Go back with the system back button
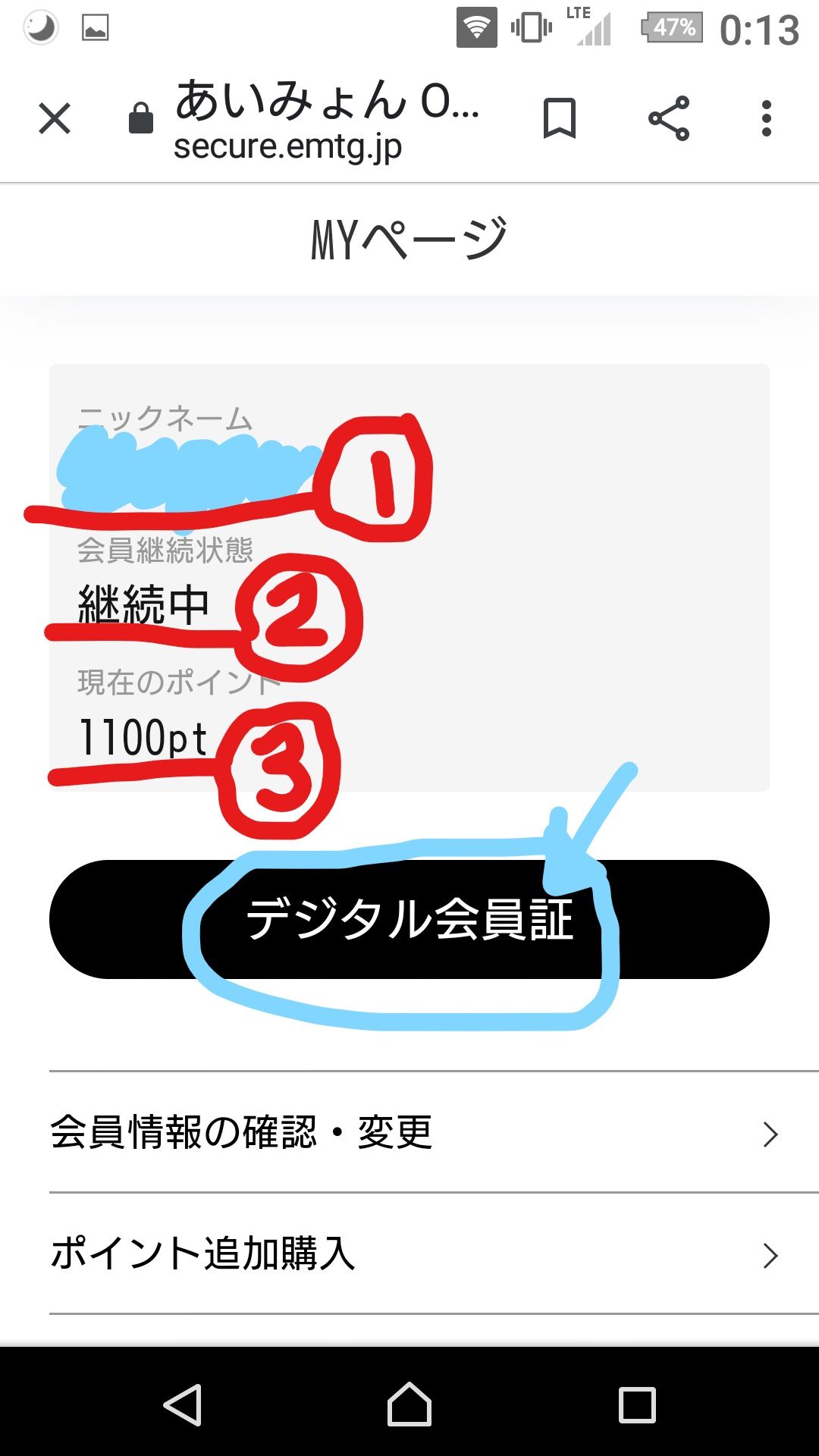The width and height of the screenshot is (819, 1456). [183, 1405]
